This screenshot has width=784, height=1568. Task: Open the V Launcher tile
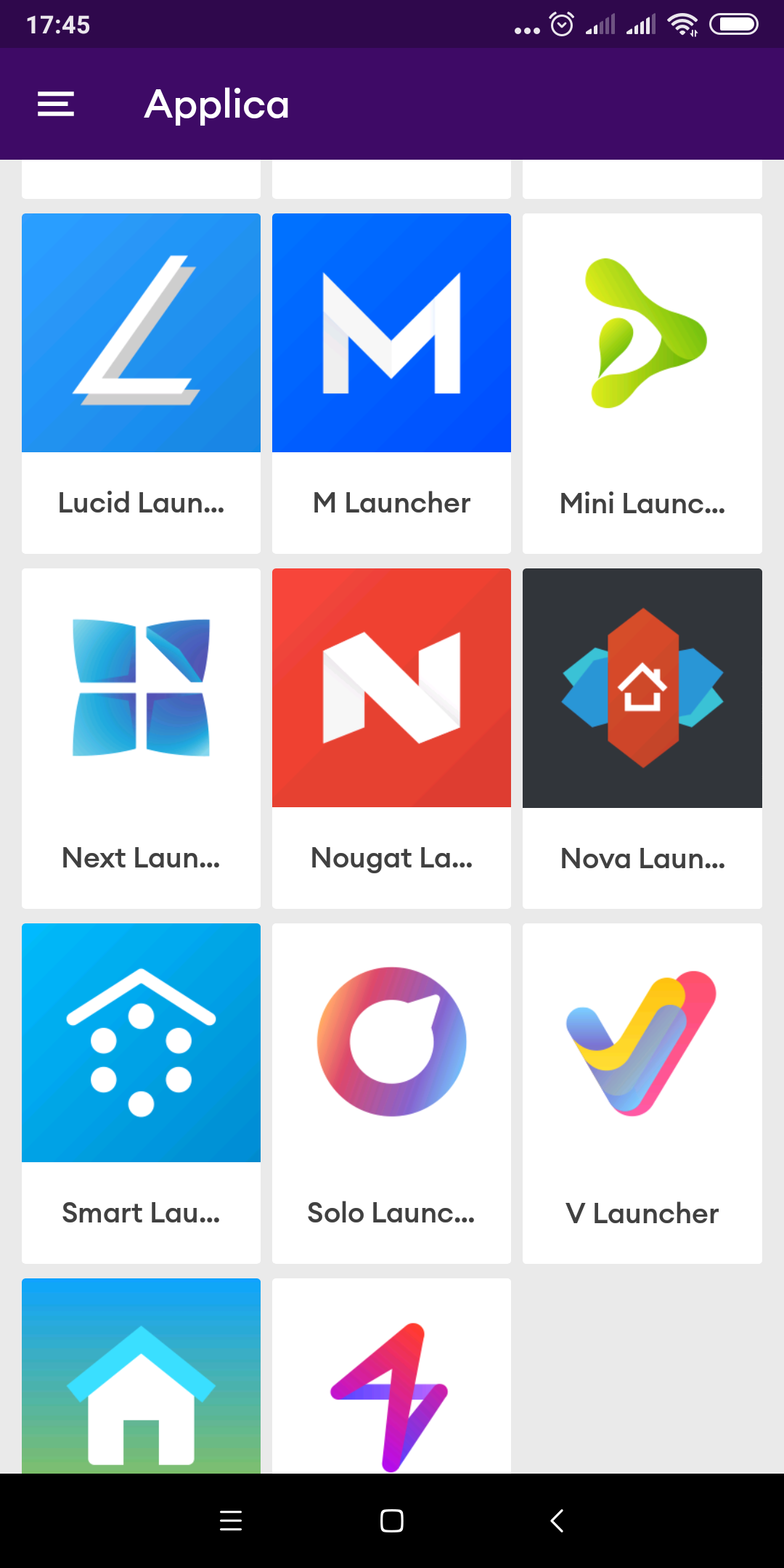tap(642, 1093)
